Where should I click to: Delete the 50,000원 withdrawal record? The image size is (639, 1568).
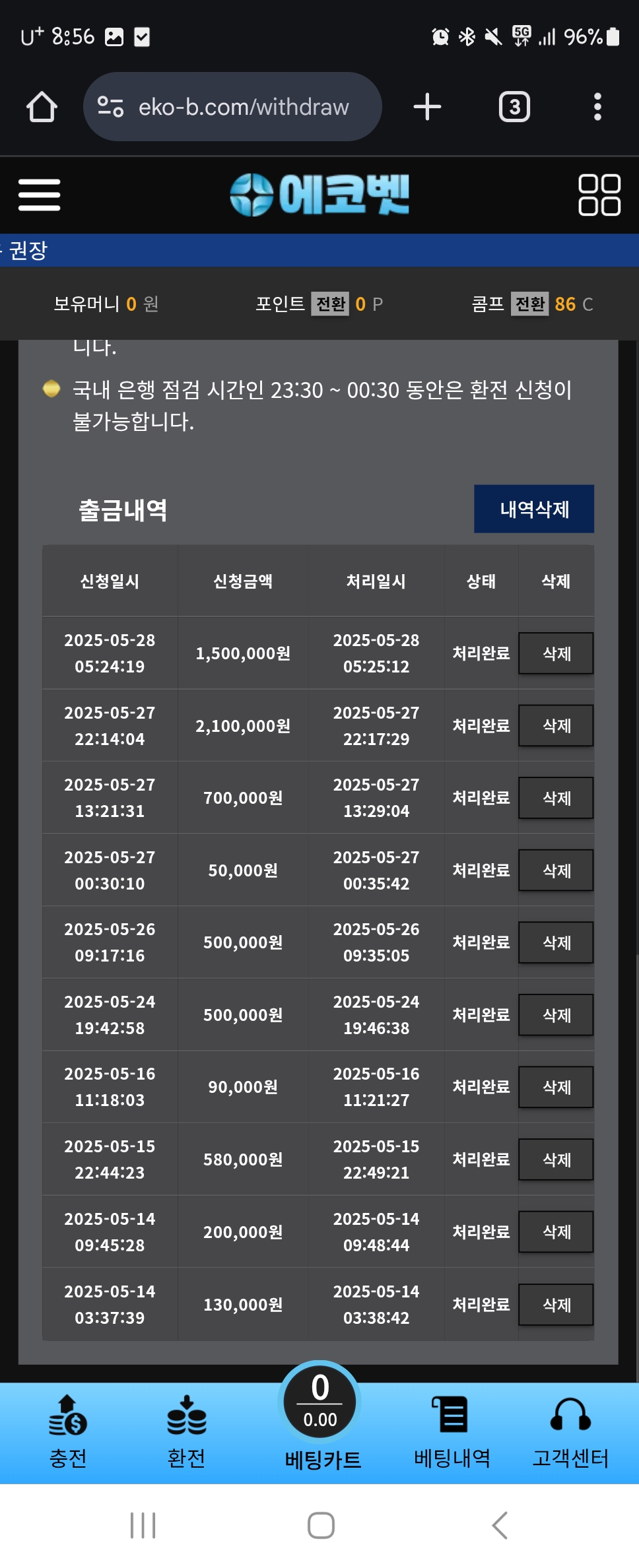pyautogui.click(x=556, y=870)
